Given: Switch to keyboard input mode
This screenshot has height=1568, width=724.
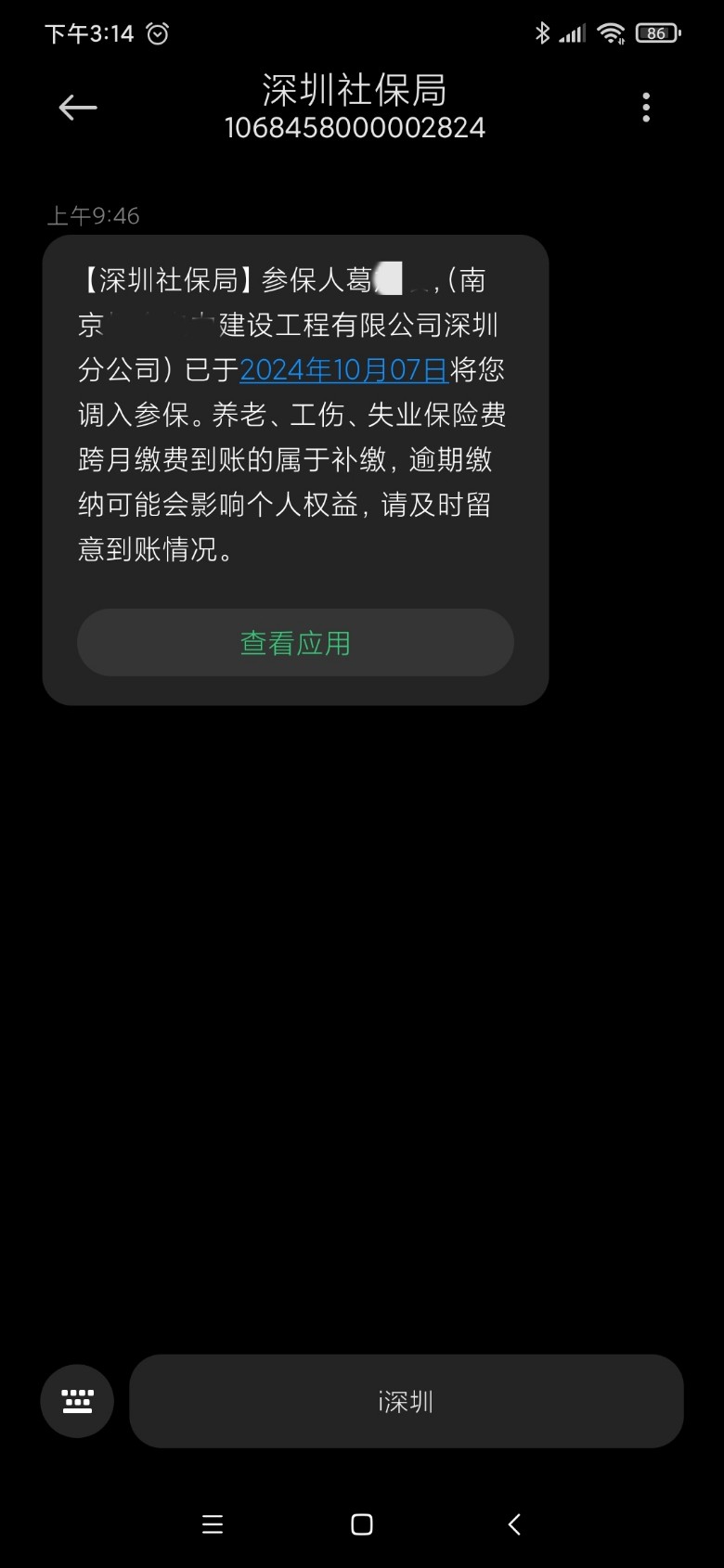Looking at the screenshot, I should click(77, 1401).
